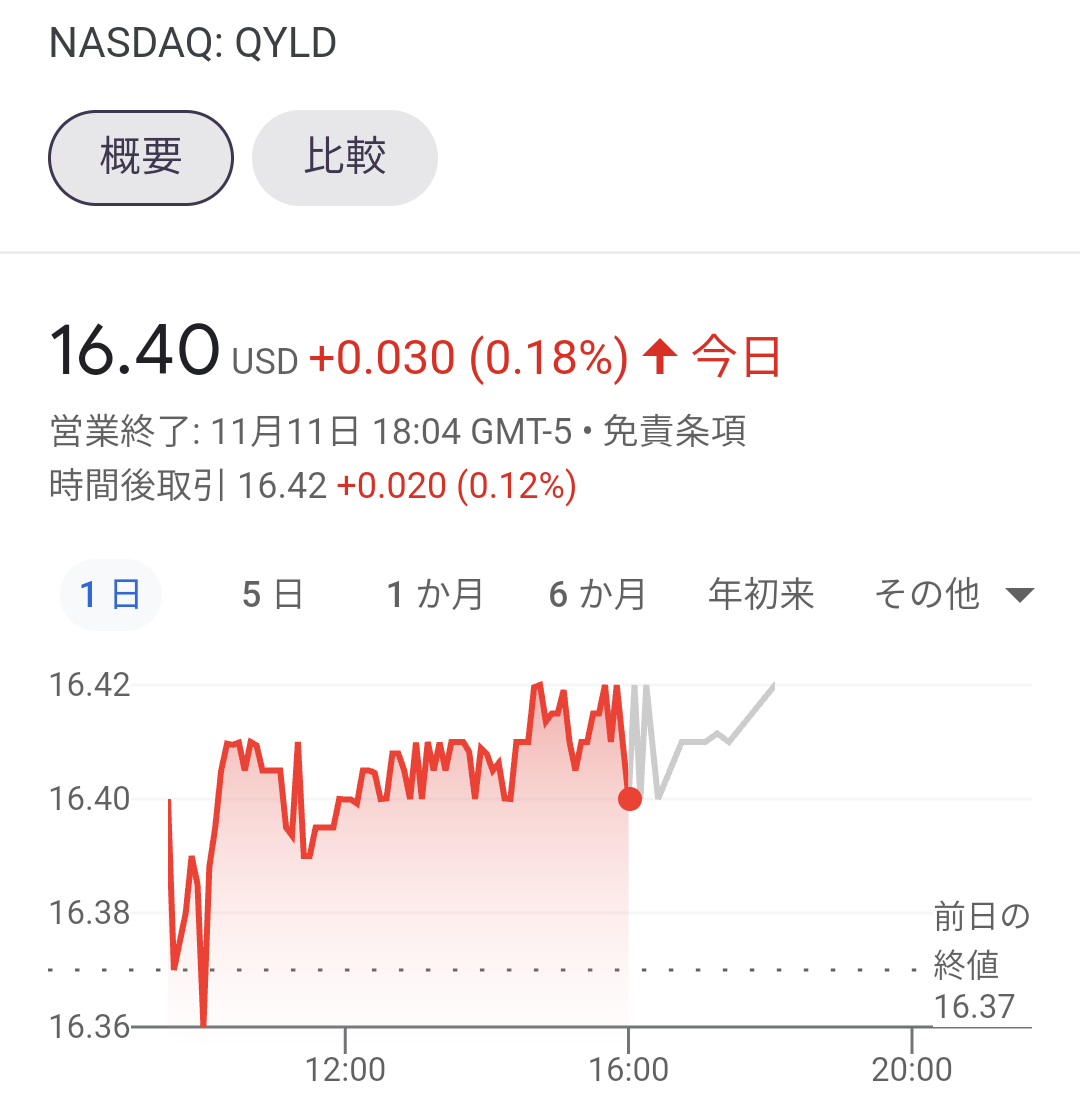Switch to the 1か月 chart
Viewport: 1080px width, 1106px height.
coord(435,595)
